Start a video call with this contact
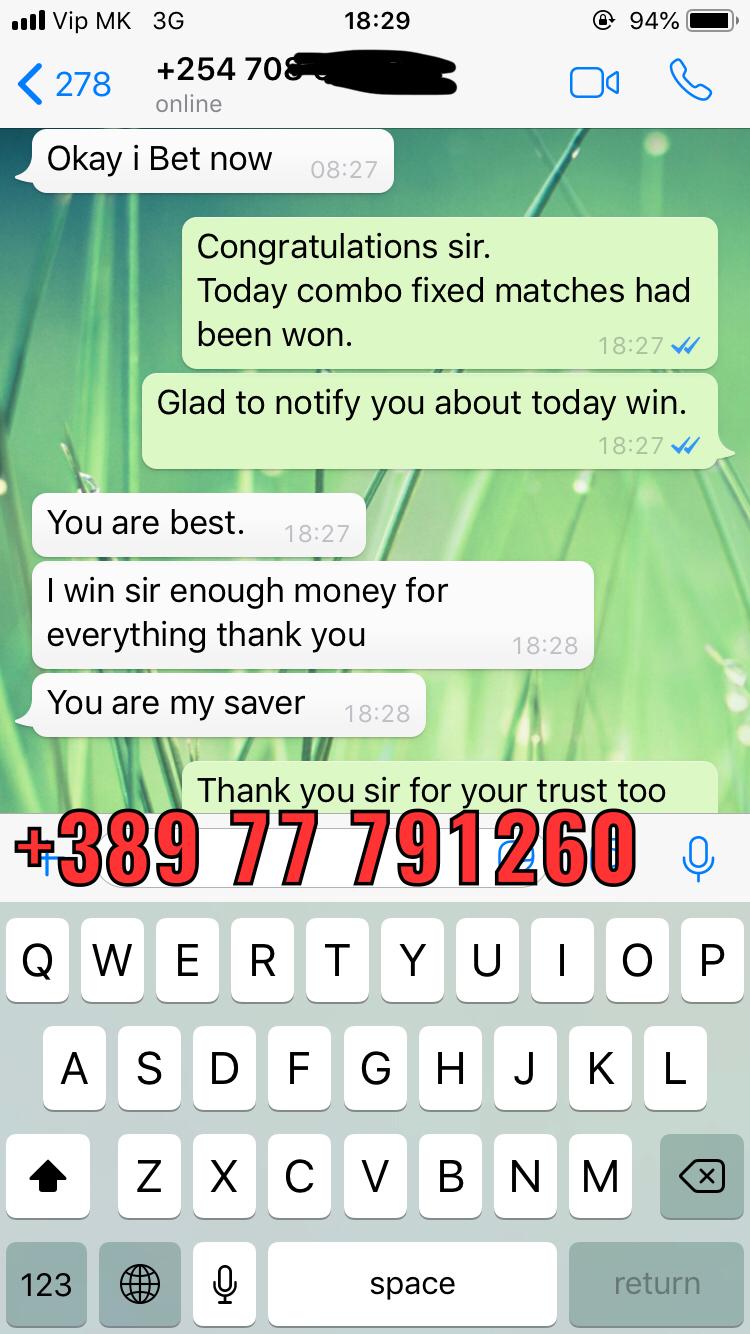750x1334 pixels. pyautogui.click(x=595, y=83)
